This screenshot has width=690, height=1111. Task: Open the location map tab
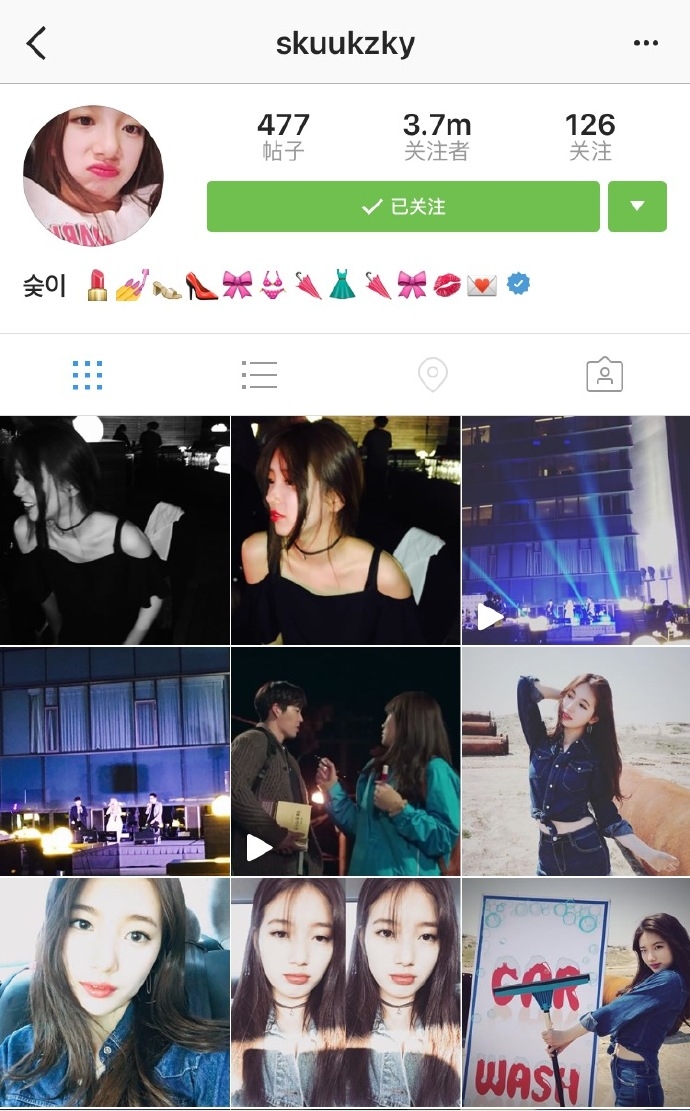coord(432,375)
